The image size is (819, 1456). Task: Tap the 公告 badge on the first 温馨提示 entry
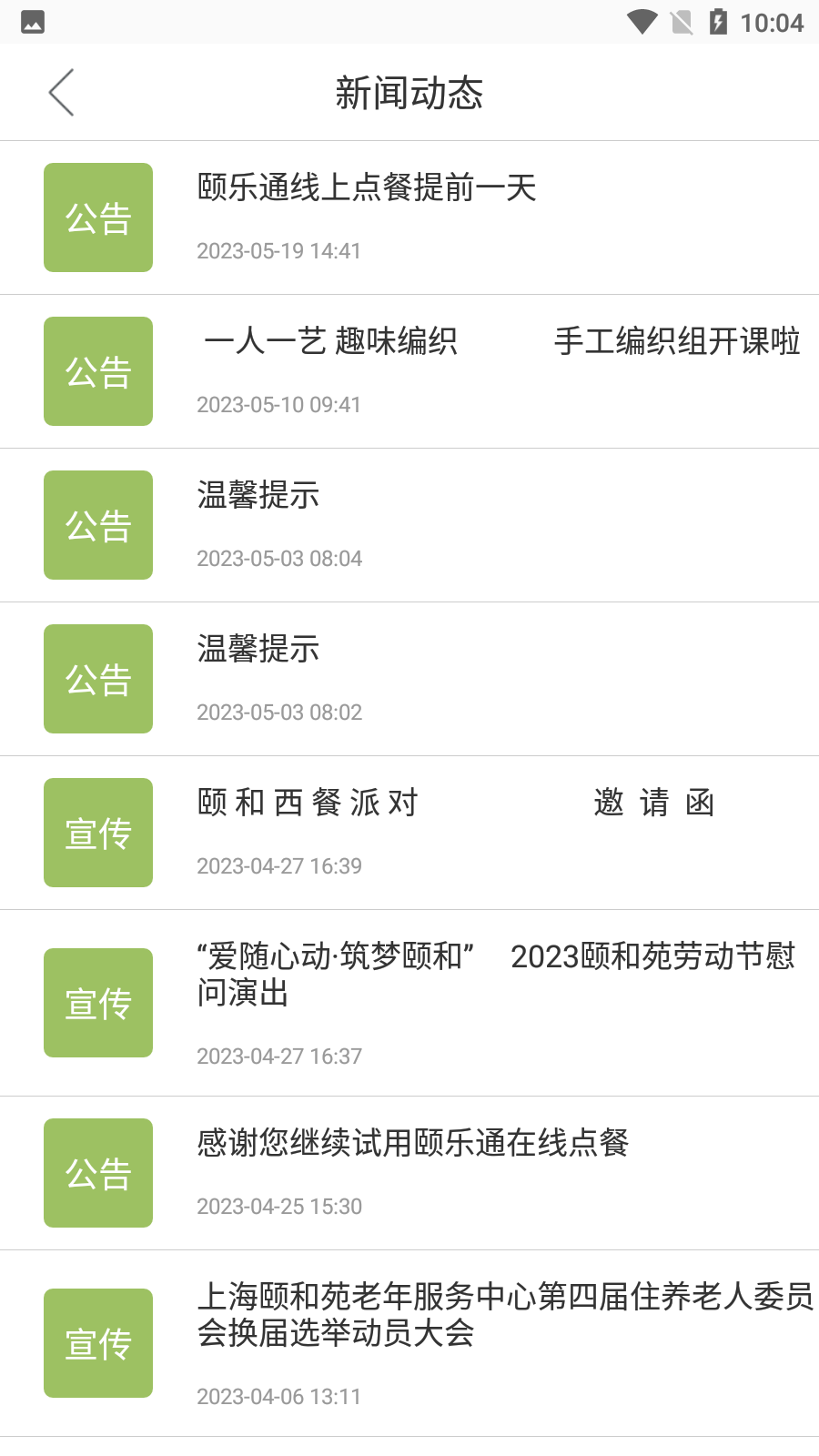(x=97, y=524)
